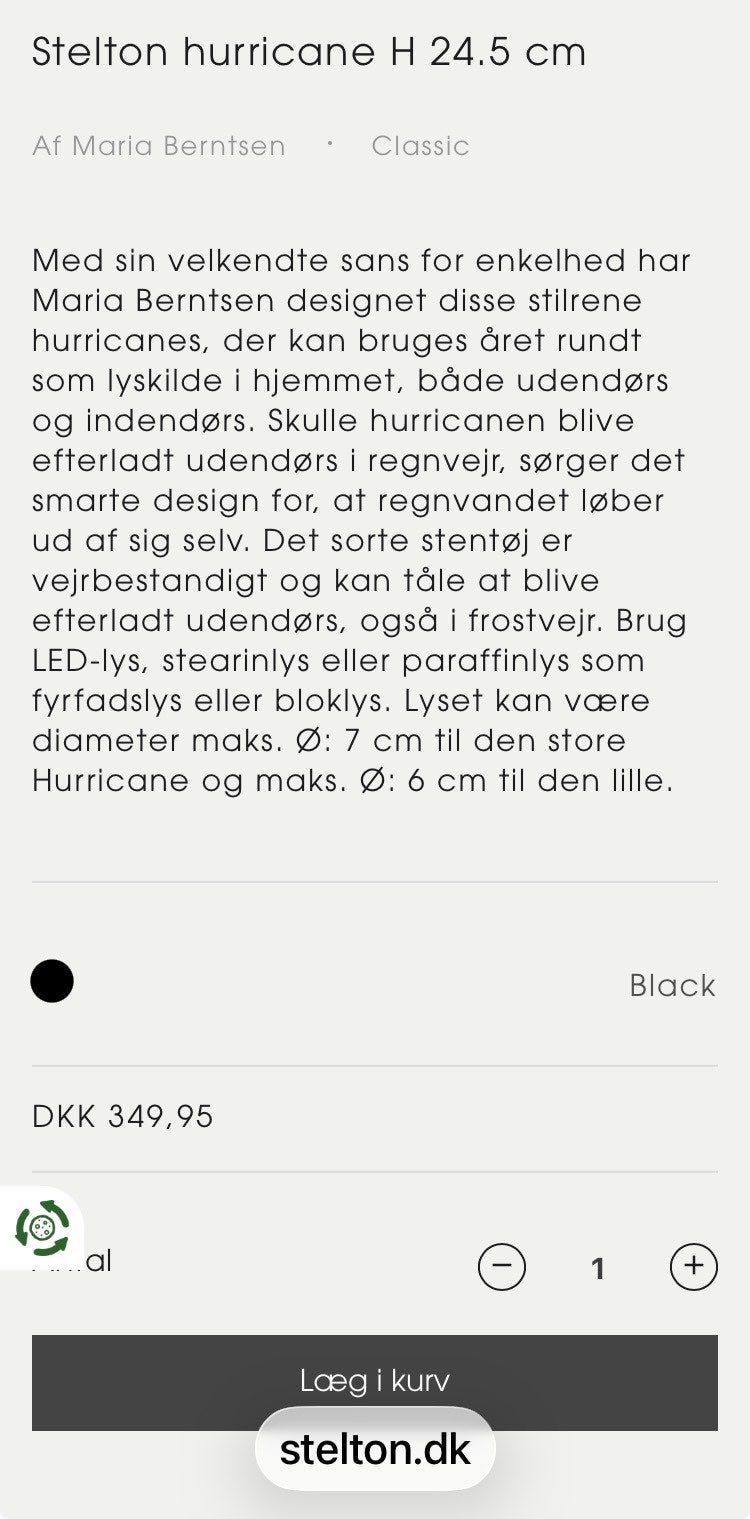Open the "Af Maria Berntsen" designer link
Viewport: 750px width, 1519px height.
click(x=159, y=146)
